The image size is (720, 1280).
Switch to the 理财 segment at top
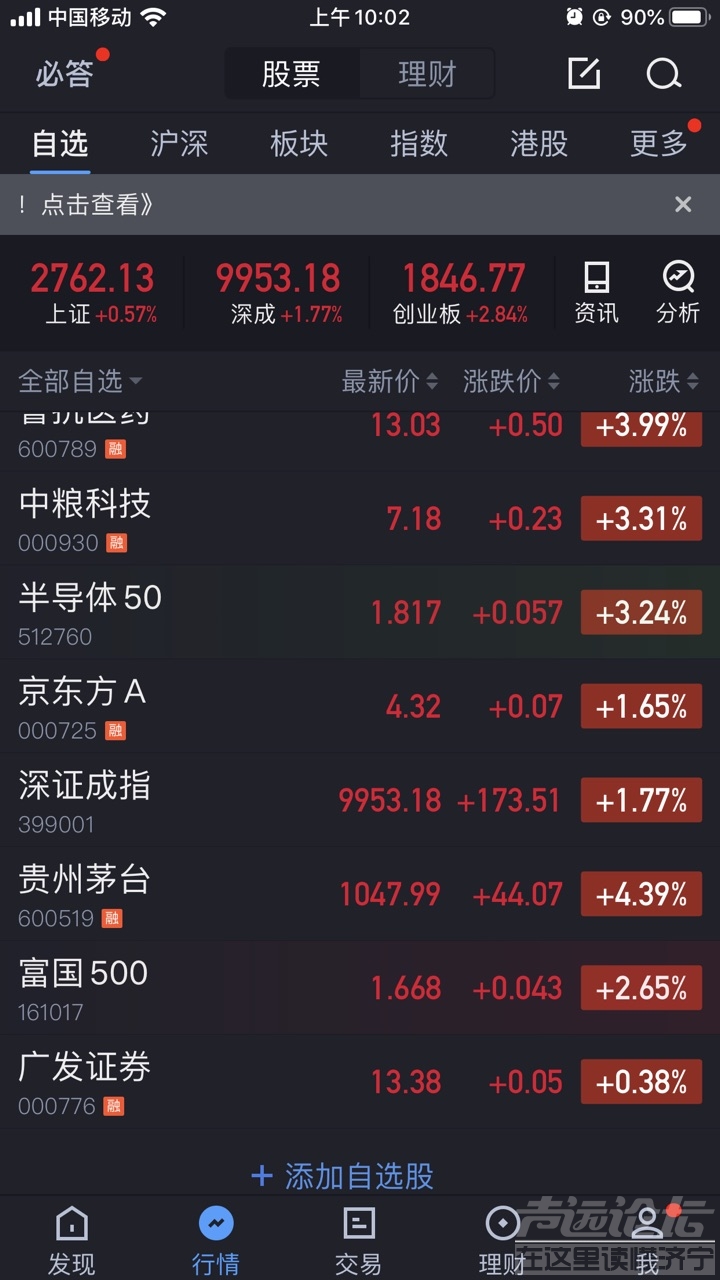point(427,74)
